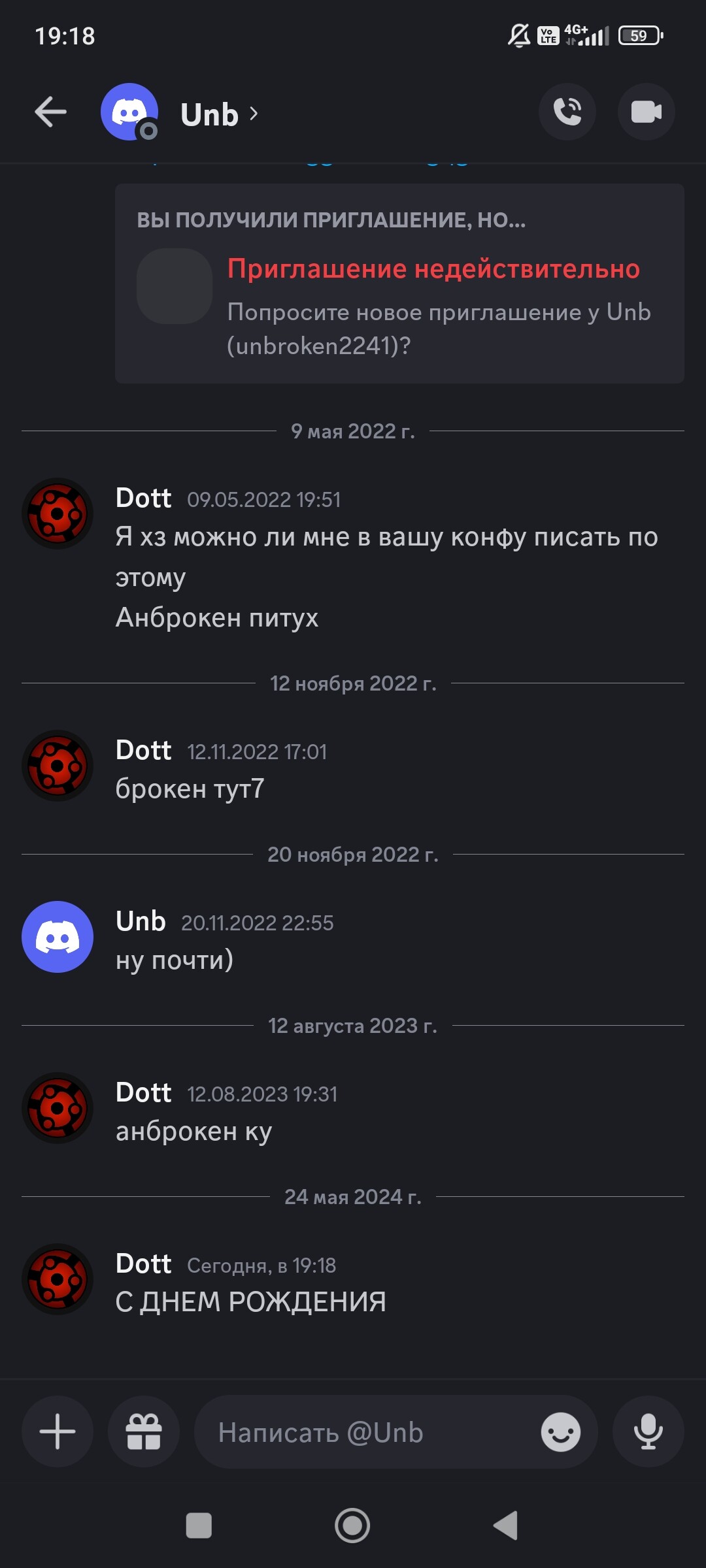Open Unb's avatar on the 20.11.2022 message
The height and width of the screenshot is (1568, 706).
coord(58,937)
